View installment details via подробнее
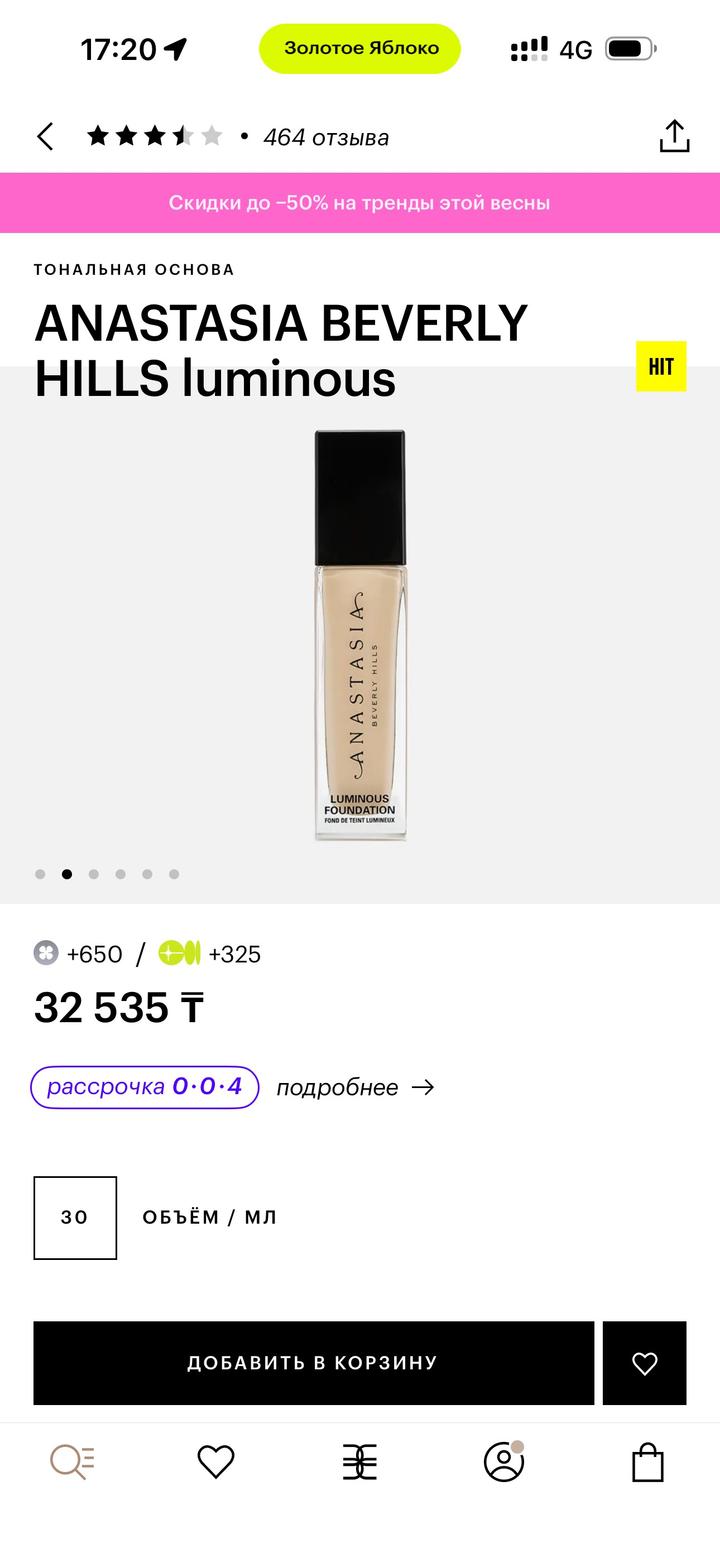The height and width of the screenshot is (1561, 720). 355,1088
